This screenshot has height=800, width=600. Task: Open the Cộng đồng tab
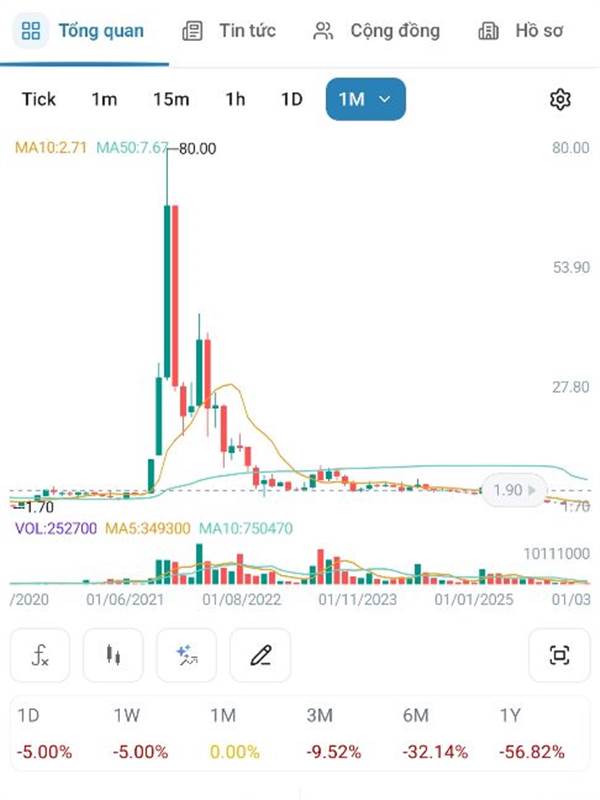tap(376, 31)
